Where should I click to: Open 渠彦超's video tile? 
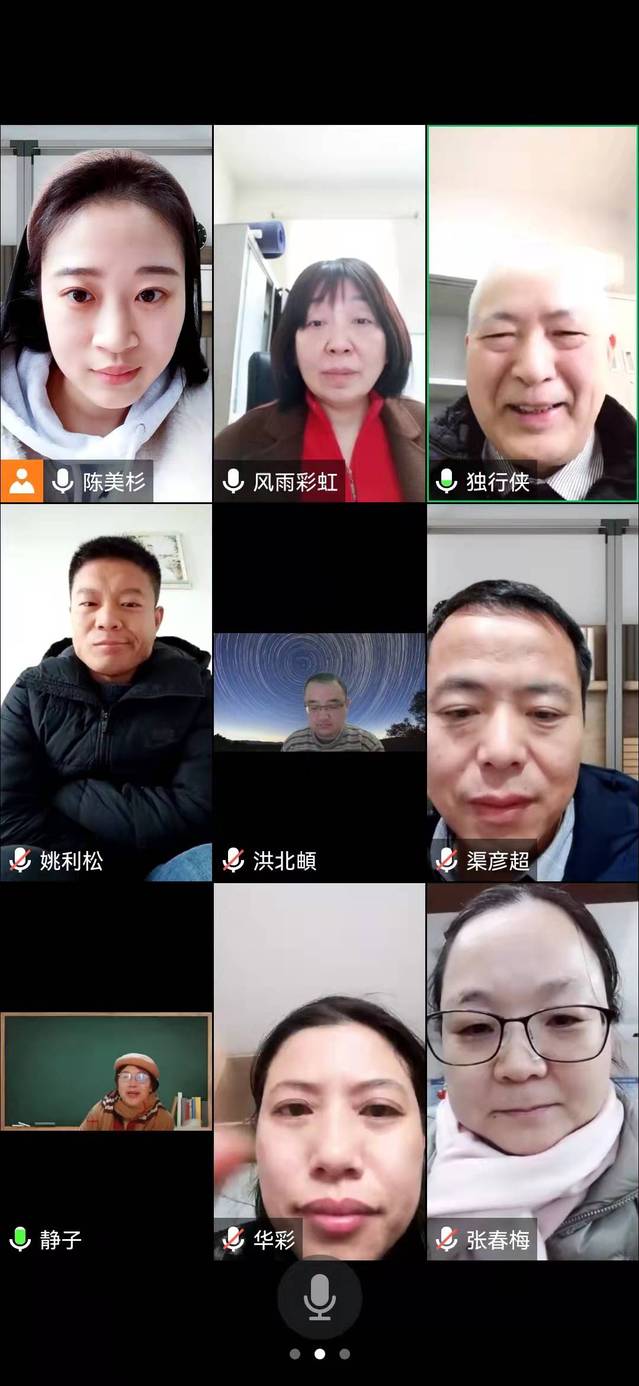pyautogui.click(x=532, y=692)
